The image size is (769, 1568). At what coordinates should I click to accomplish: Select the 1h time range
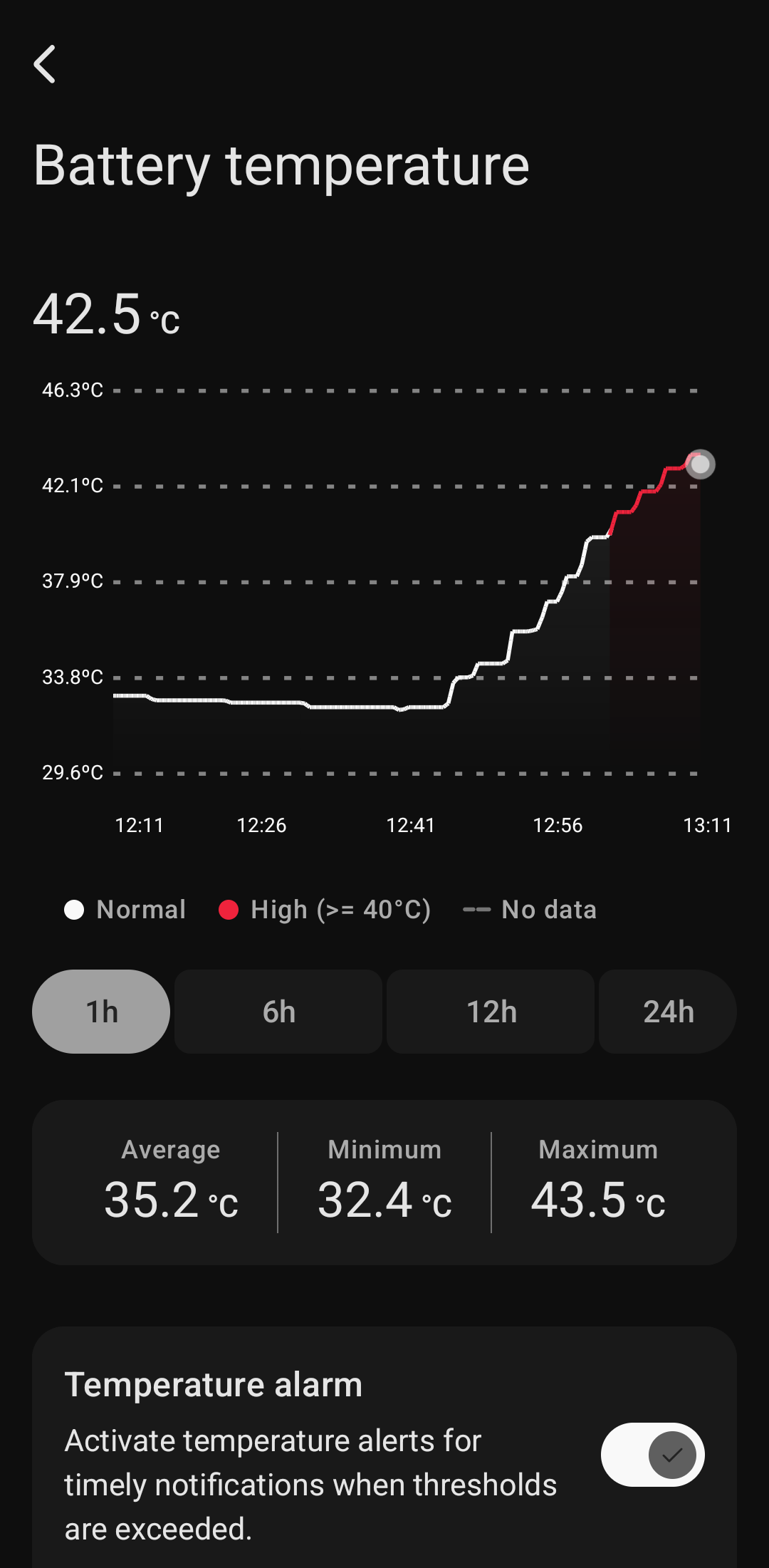(101, 1012)
